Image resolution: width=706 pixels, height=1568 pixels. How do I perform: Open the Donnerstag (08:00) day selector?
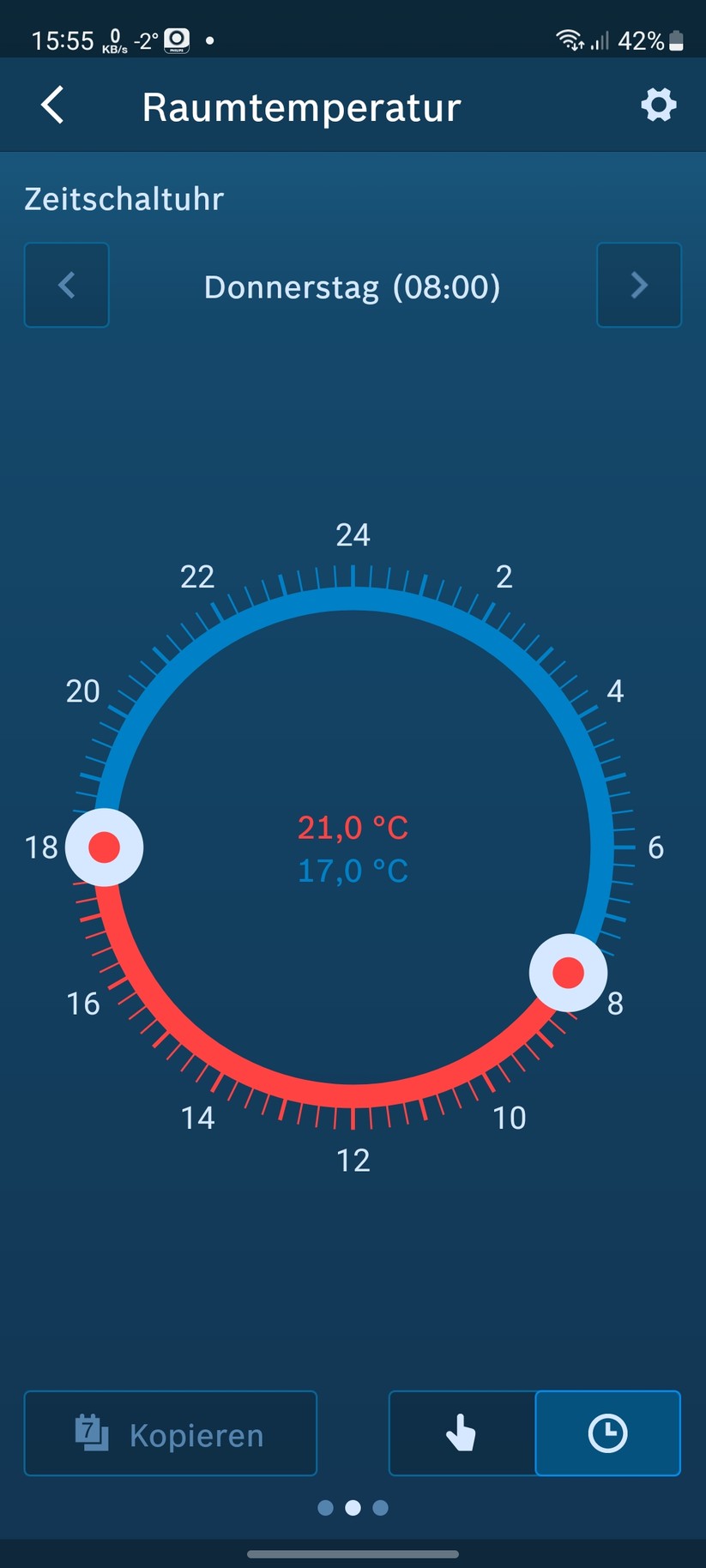coord(352,286)
